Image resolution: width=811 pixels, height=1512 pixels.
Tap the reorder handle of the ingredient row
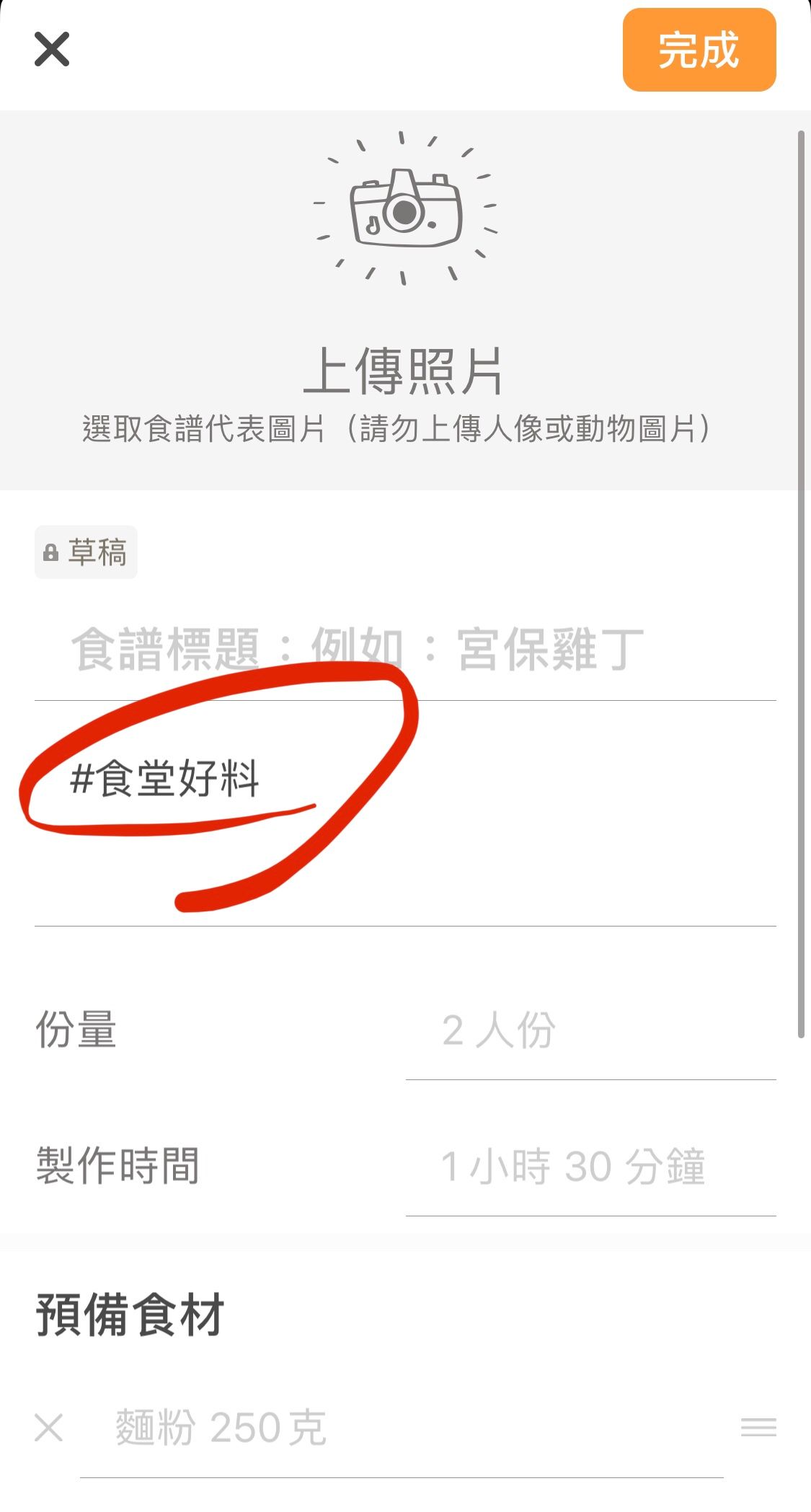coord(758,1427)
